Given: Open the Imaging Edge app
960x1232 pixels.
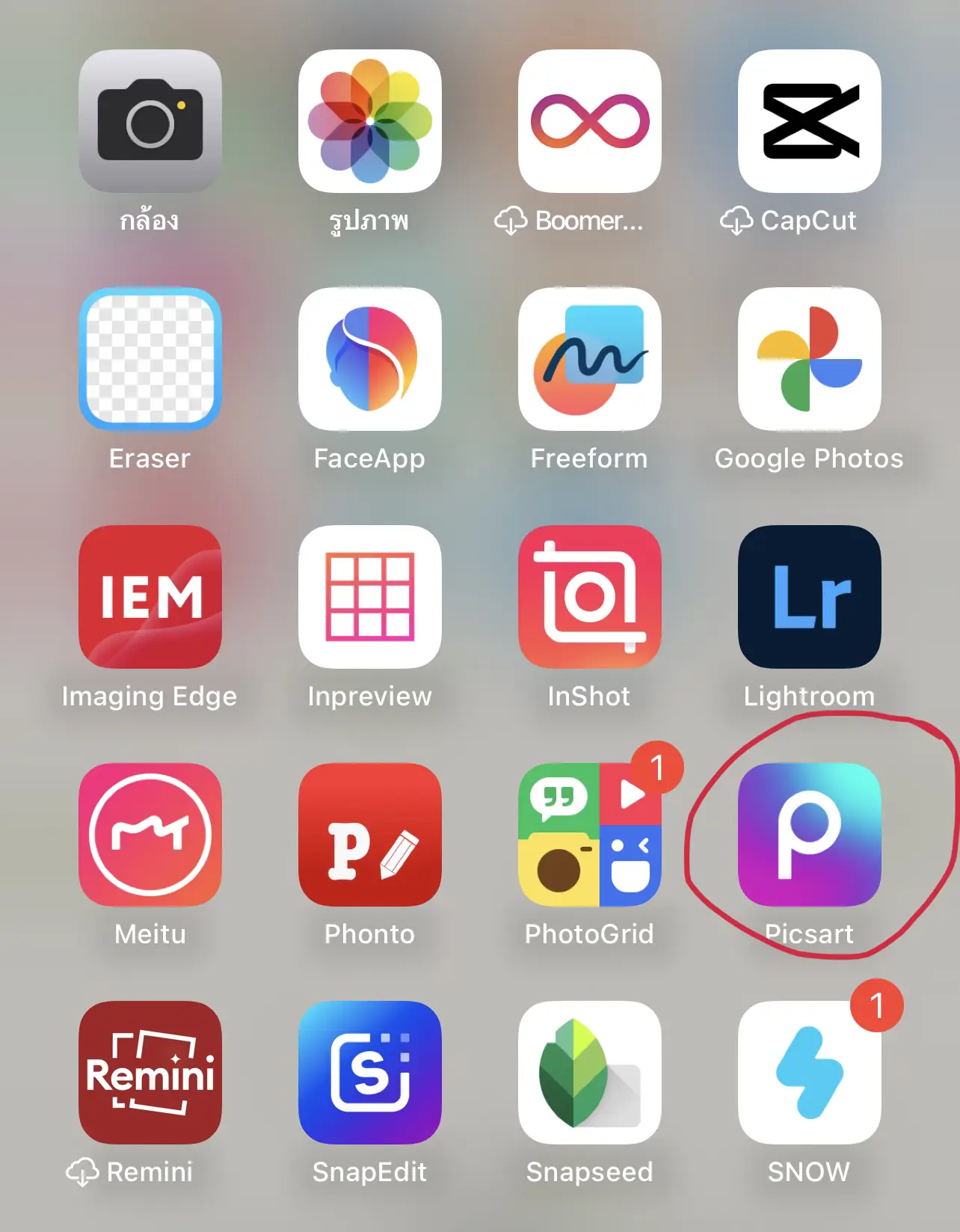Looking at the screenshot, I should [150, 597].
